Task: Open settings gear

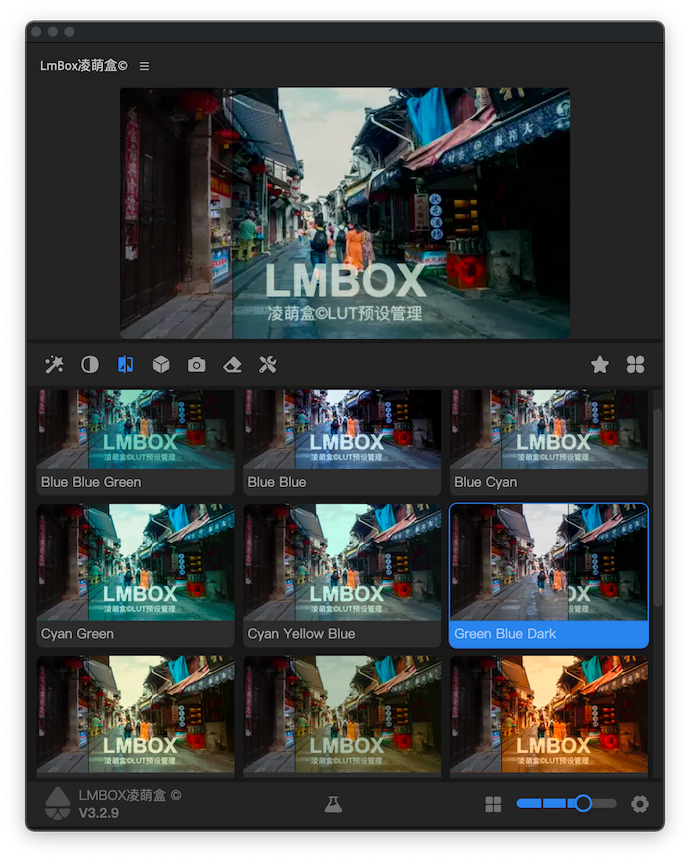Action: pyautogui.click(x=640, y=804)
